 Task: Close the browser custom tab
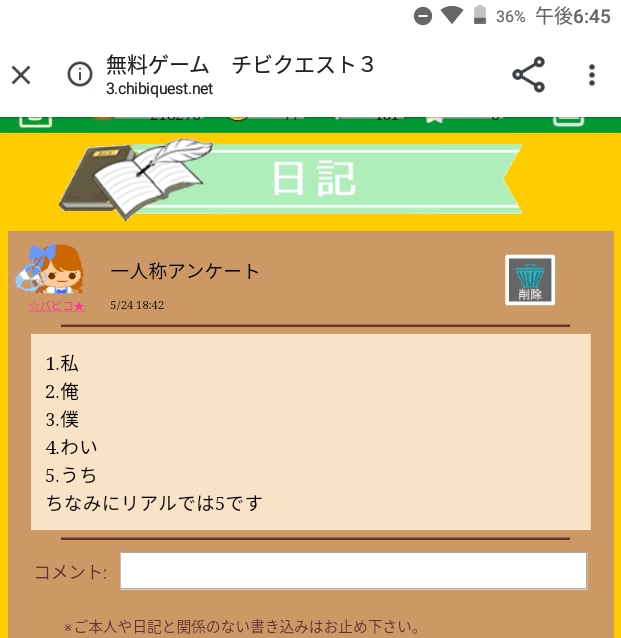21,75
